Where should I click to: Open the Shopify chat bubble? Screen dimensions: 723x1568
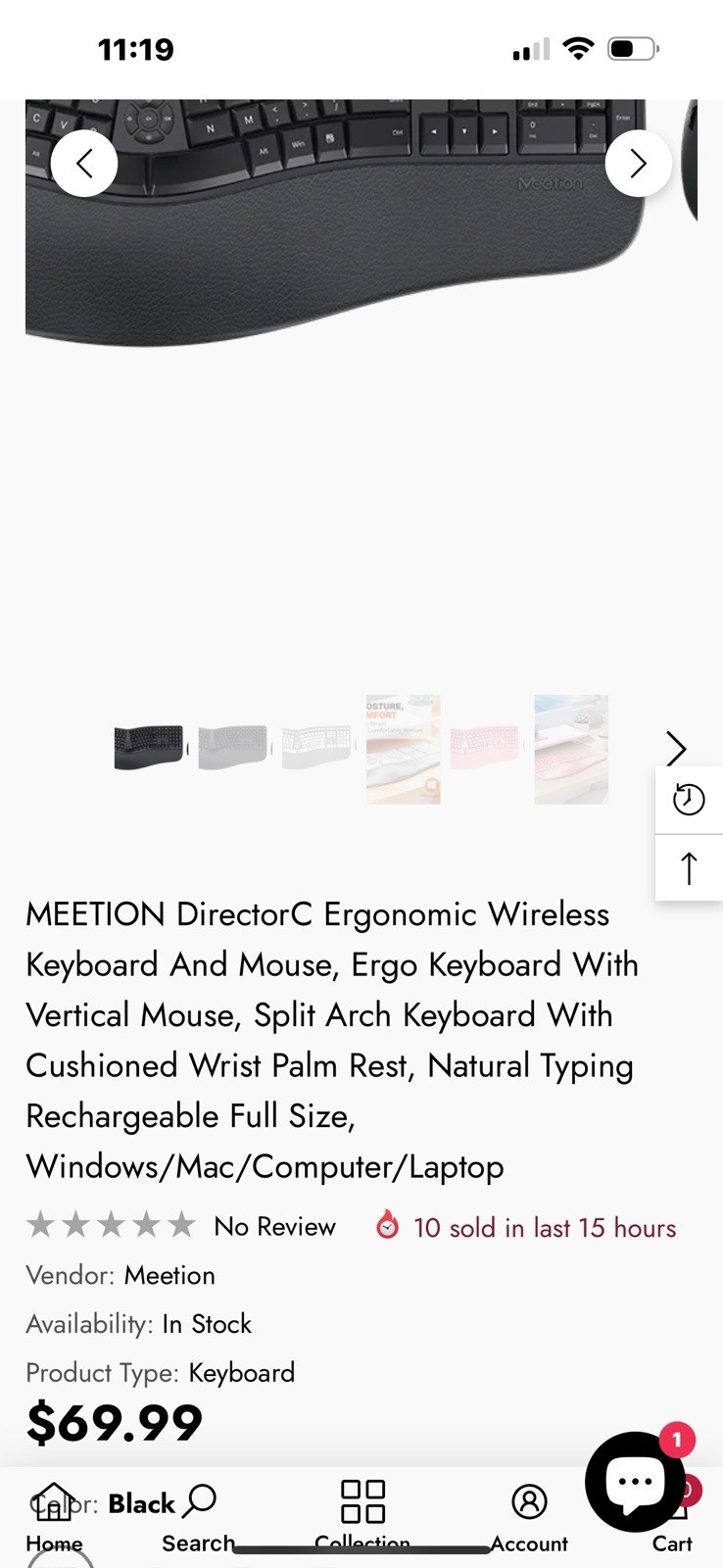pos(635,1482)
